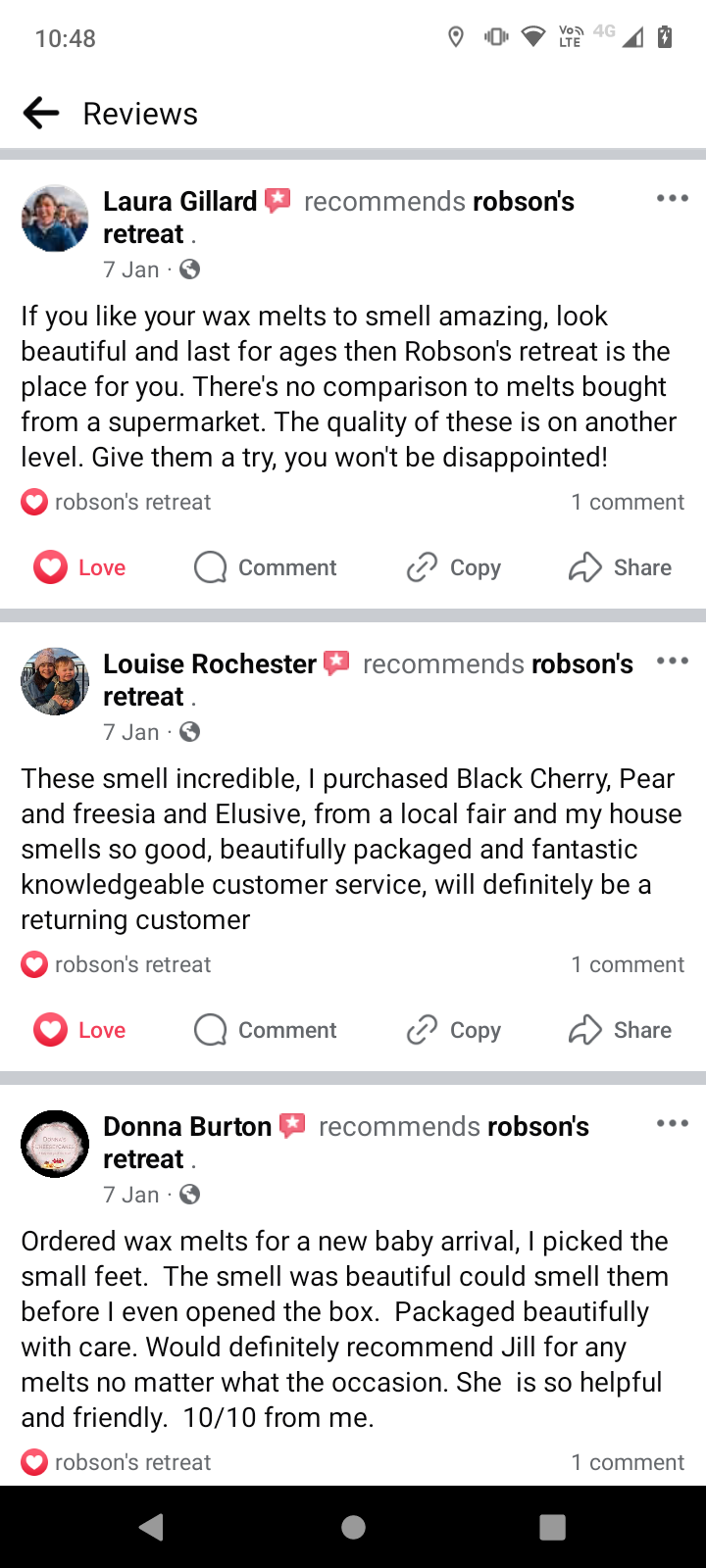Image resolution: width=706 pixels, height=1568 pixels.
Task: See reactions on Donna Burton's review
Action: pos(117,1462)
